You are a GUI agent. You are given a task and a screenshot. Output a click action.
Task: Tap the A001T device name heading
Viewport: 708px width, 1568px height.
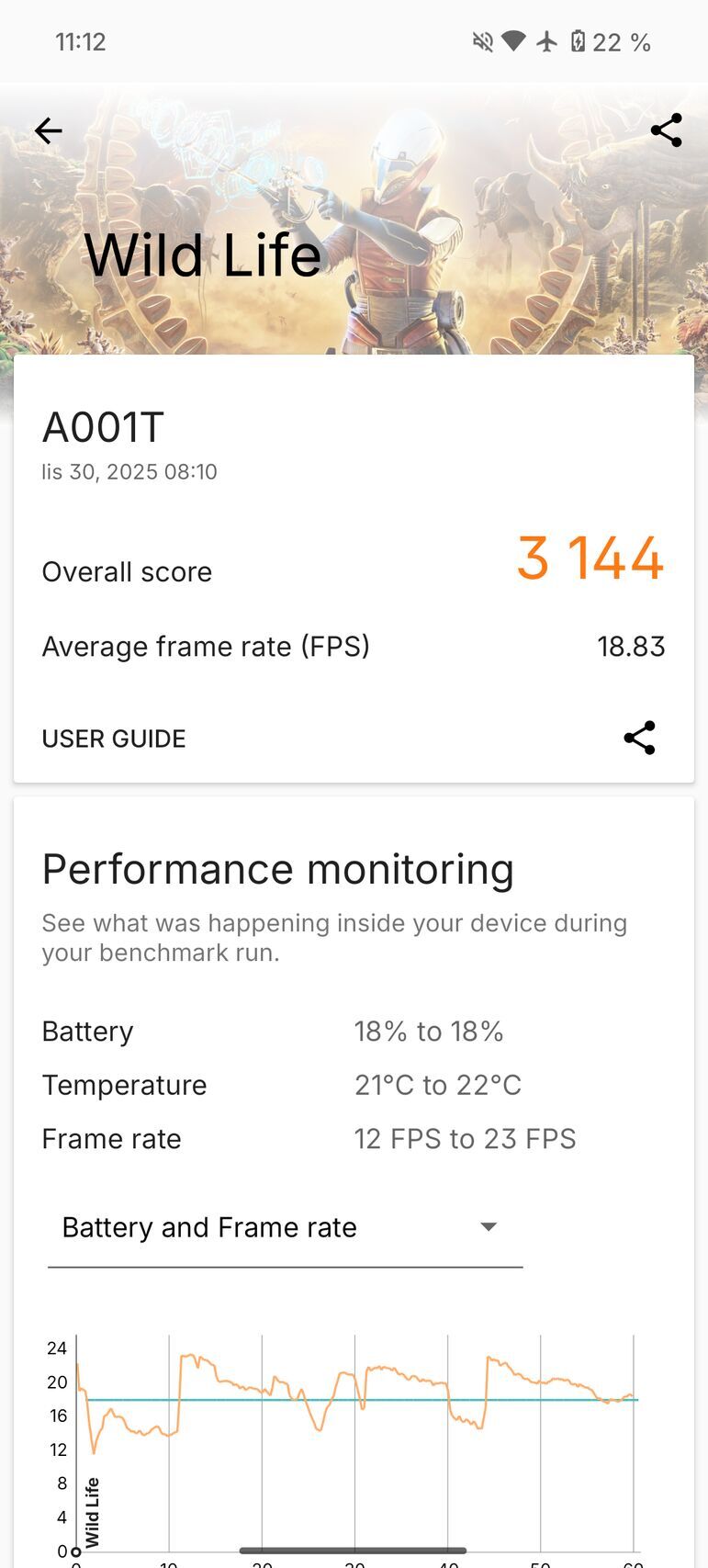[102, 425]
